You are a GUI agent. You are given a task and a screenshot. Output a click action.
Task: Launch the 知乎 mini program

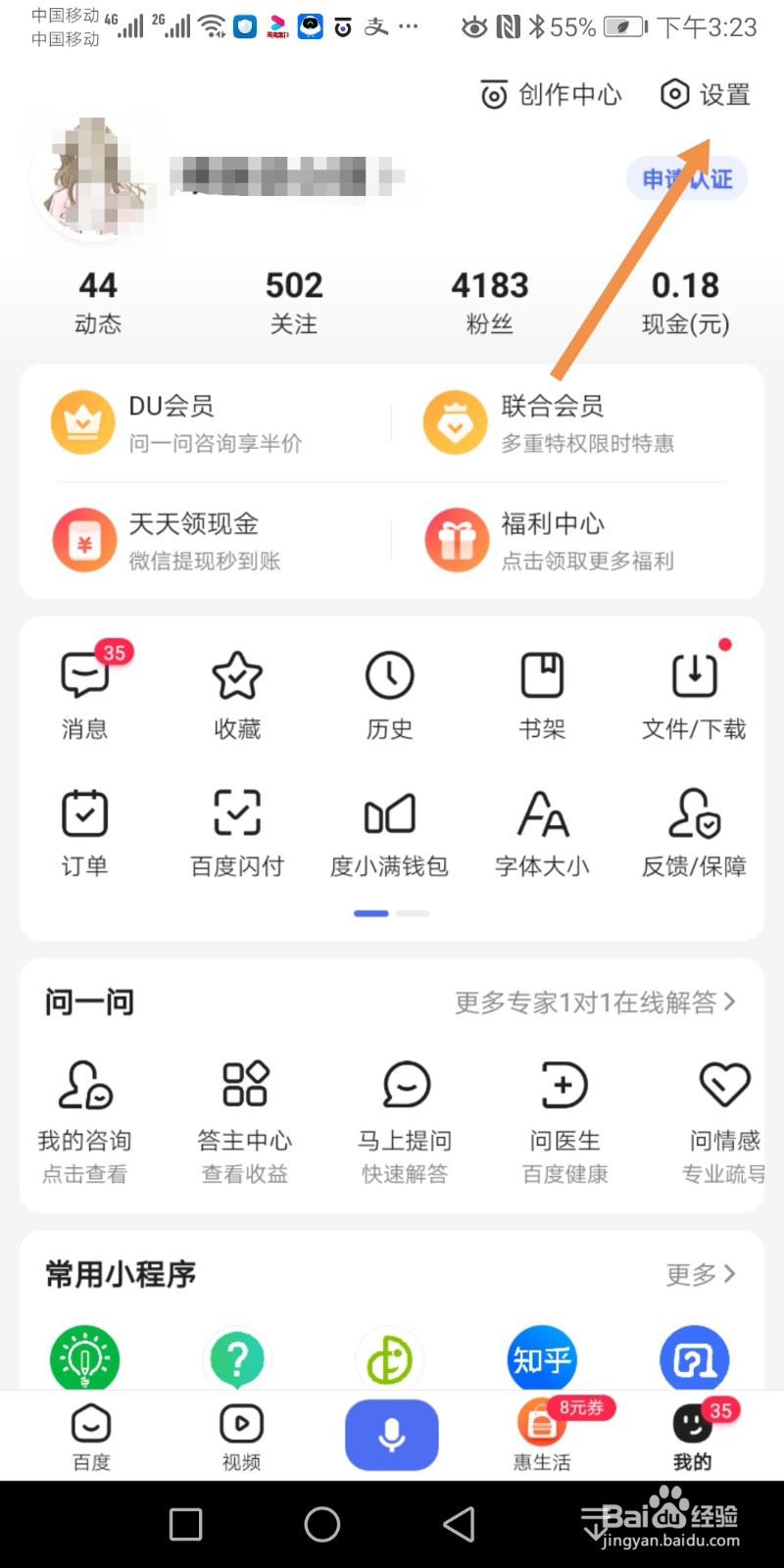542,1358
